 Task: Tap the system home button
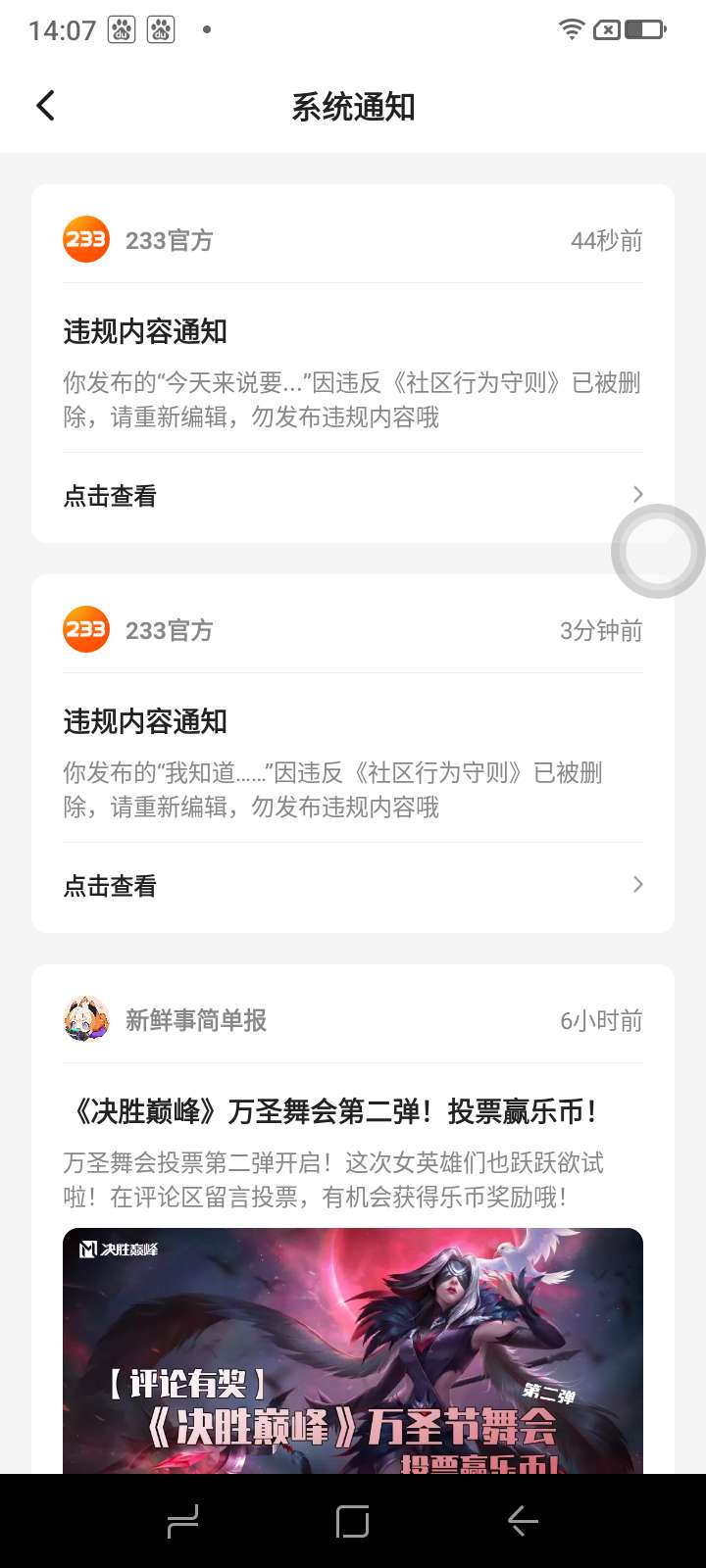tap(352, 1521)
